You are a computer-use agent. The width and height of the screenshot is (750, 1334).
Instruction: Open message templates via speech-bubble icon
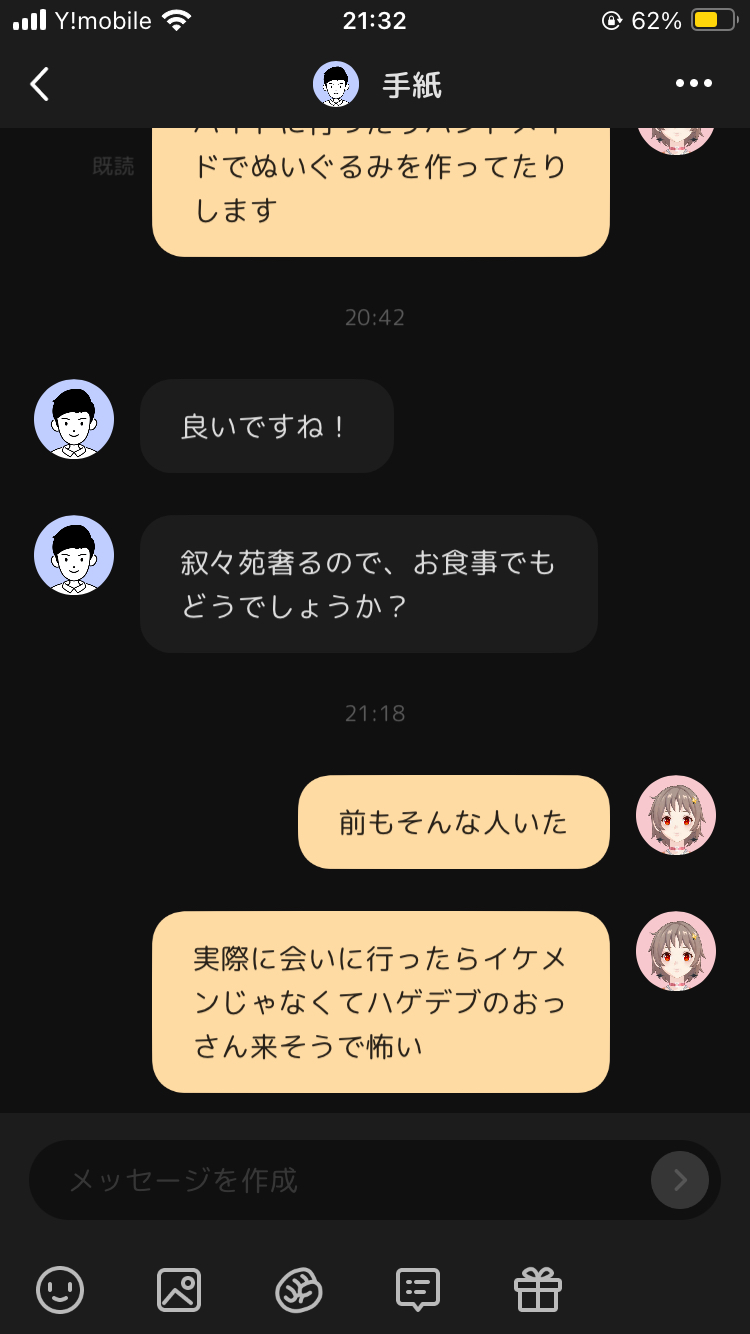pos(417,1290)
